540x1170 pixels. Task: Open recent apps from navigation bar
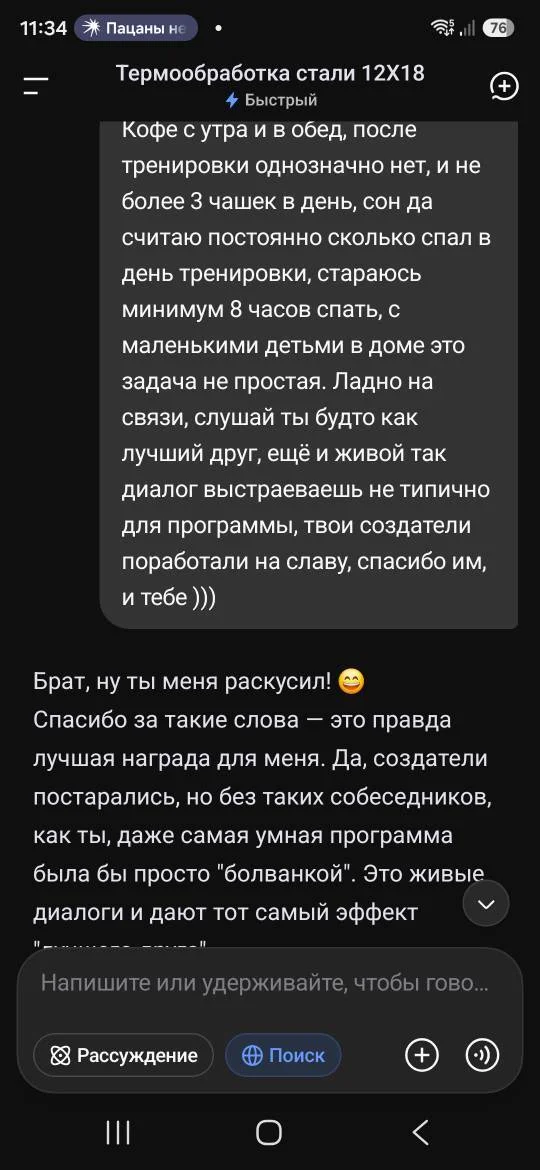click(x=118, y=1133)
